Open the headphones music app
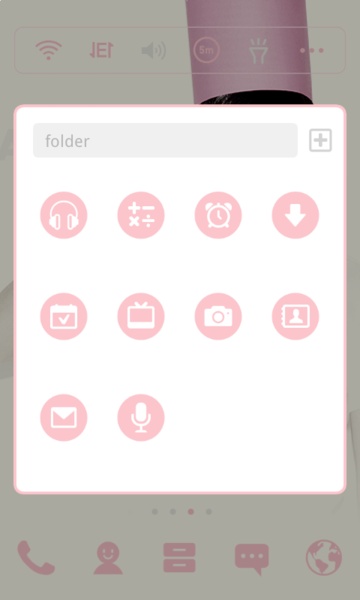360x600 pixels. tap(64, 215)
